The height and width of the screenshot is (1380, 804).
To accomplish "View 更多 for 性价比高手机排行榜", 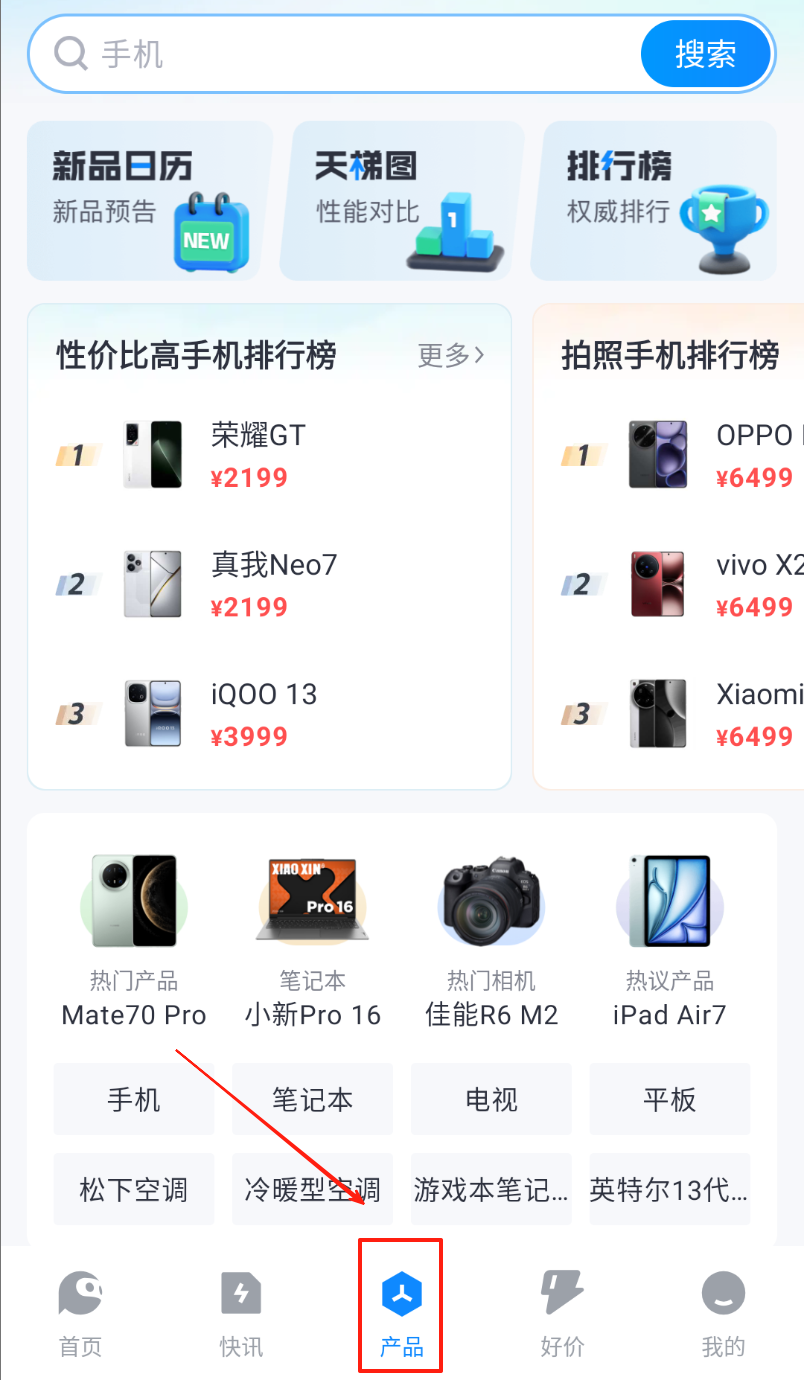I will (x=451, y=355).
